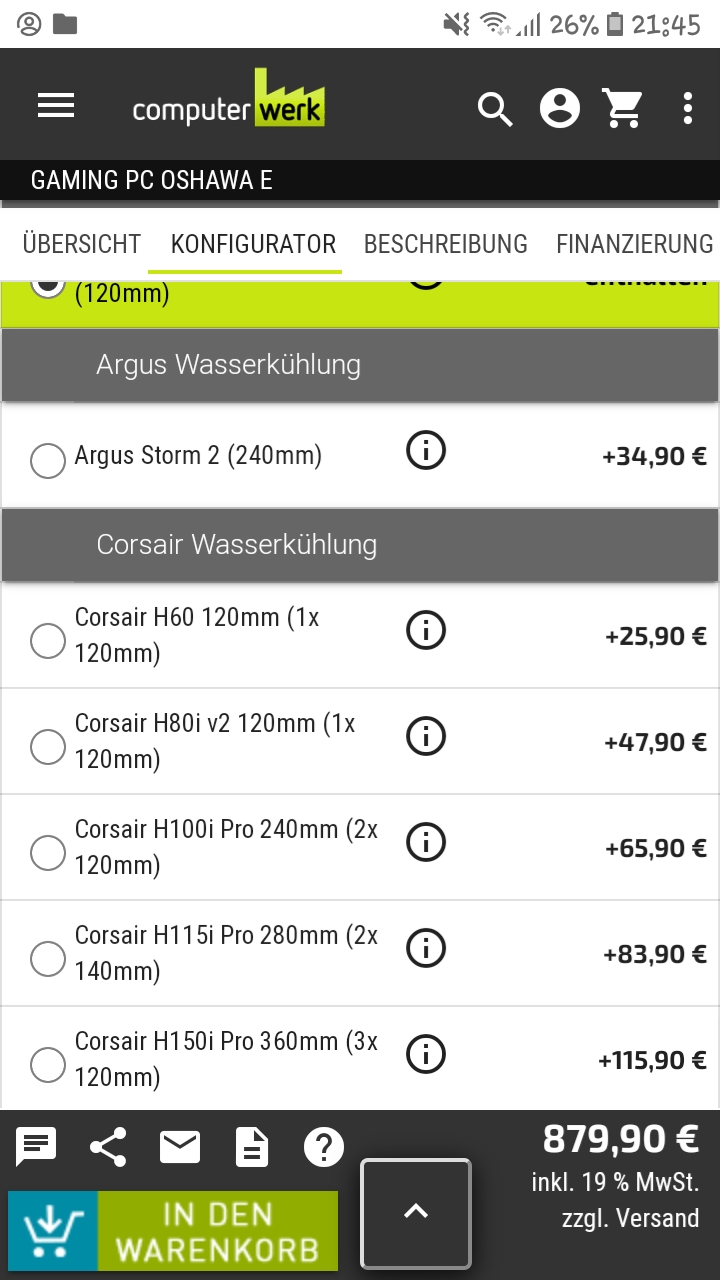Show info for Argus Storm 2
The image size is (720, 1280).
tap(426, 452)
